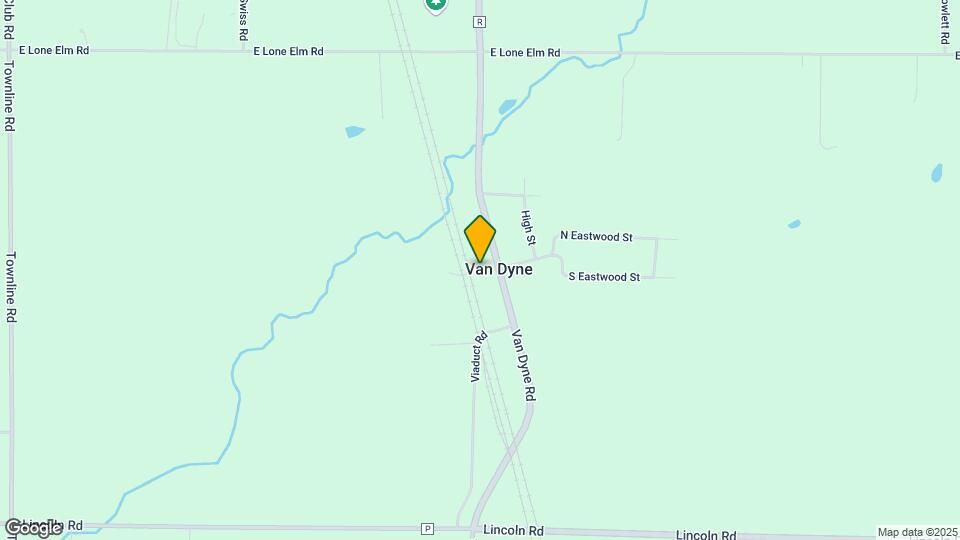Screen dimensions: 960x540
Task: Tap the orange marker at Van Dyne
Action: [480, 239]
